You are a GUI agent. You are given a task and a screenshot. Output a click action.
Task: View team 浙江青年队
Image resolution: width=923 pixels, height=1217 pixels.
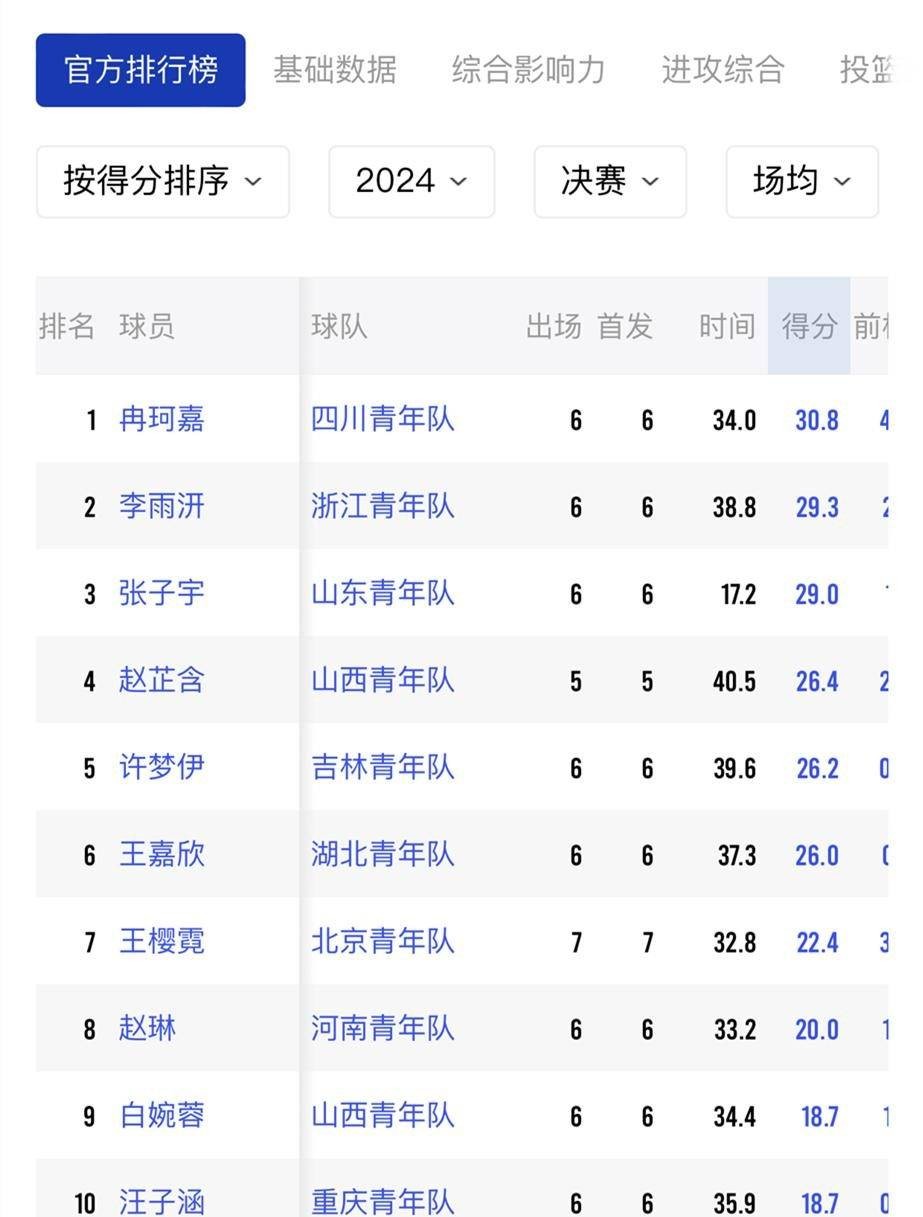pos(382,506)
